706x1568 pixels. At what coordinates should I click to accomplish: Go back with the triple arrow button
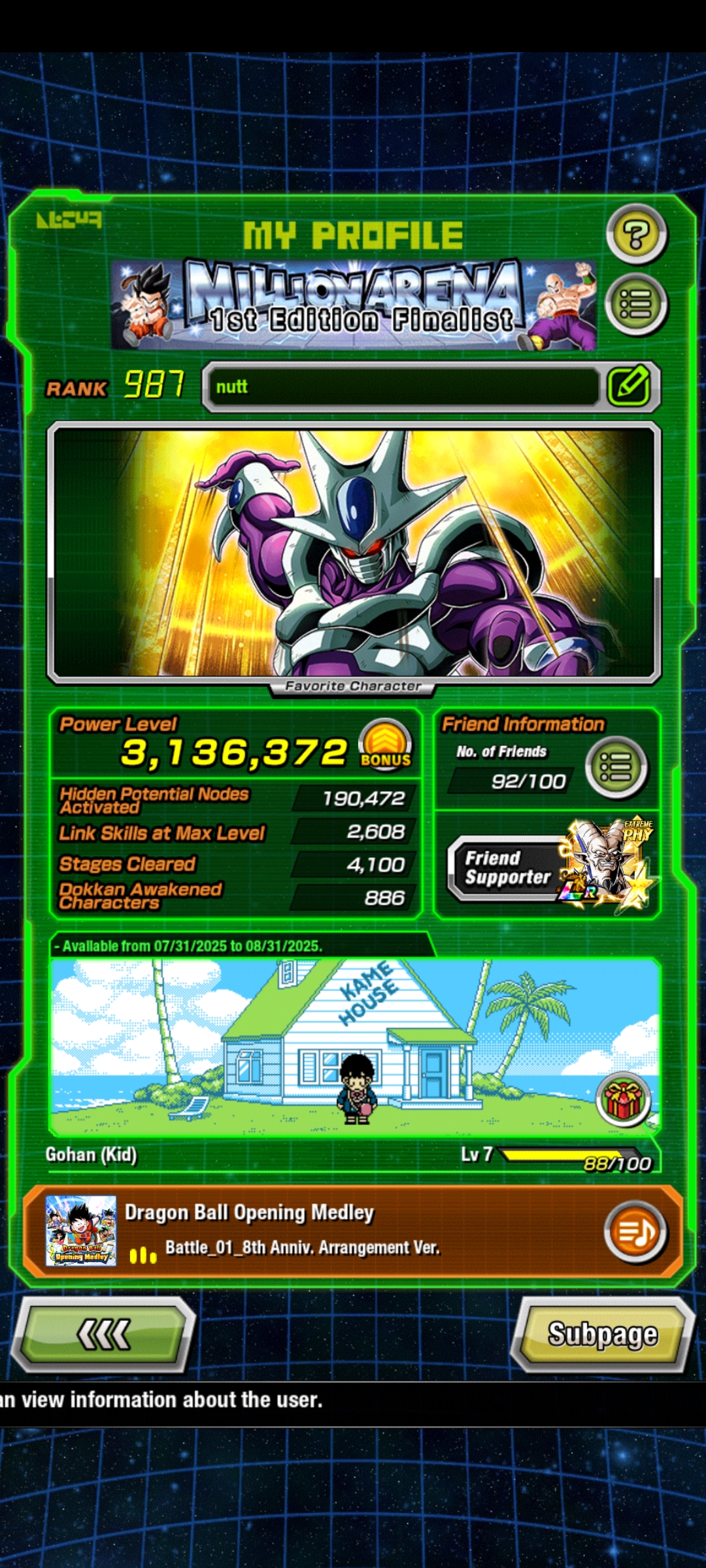pyautogui.click(x=103, y=1334)
